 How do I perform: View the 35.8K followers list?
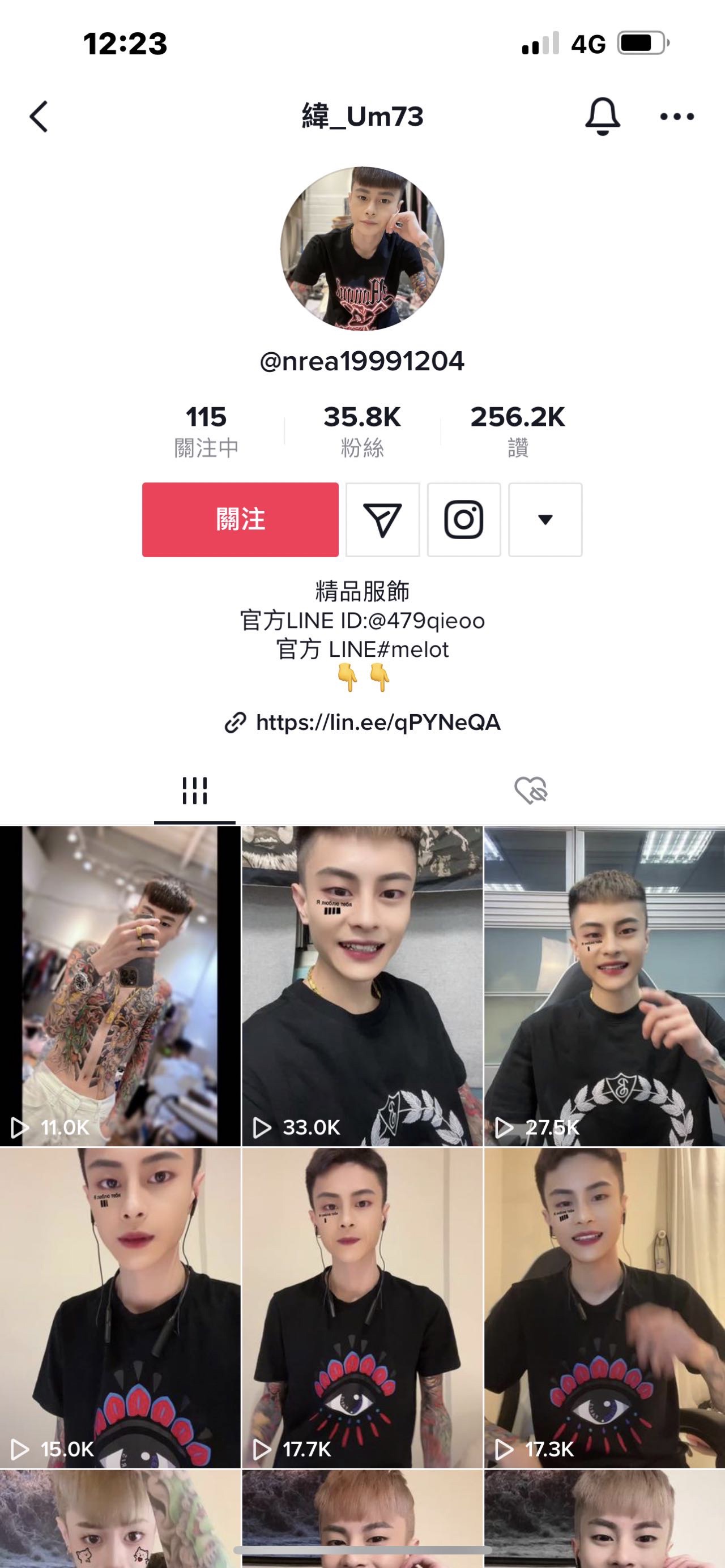362,431
